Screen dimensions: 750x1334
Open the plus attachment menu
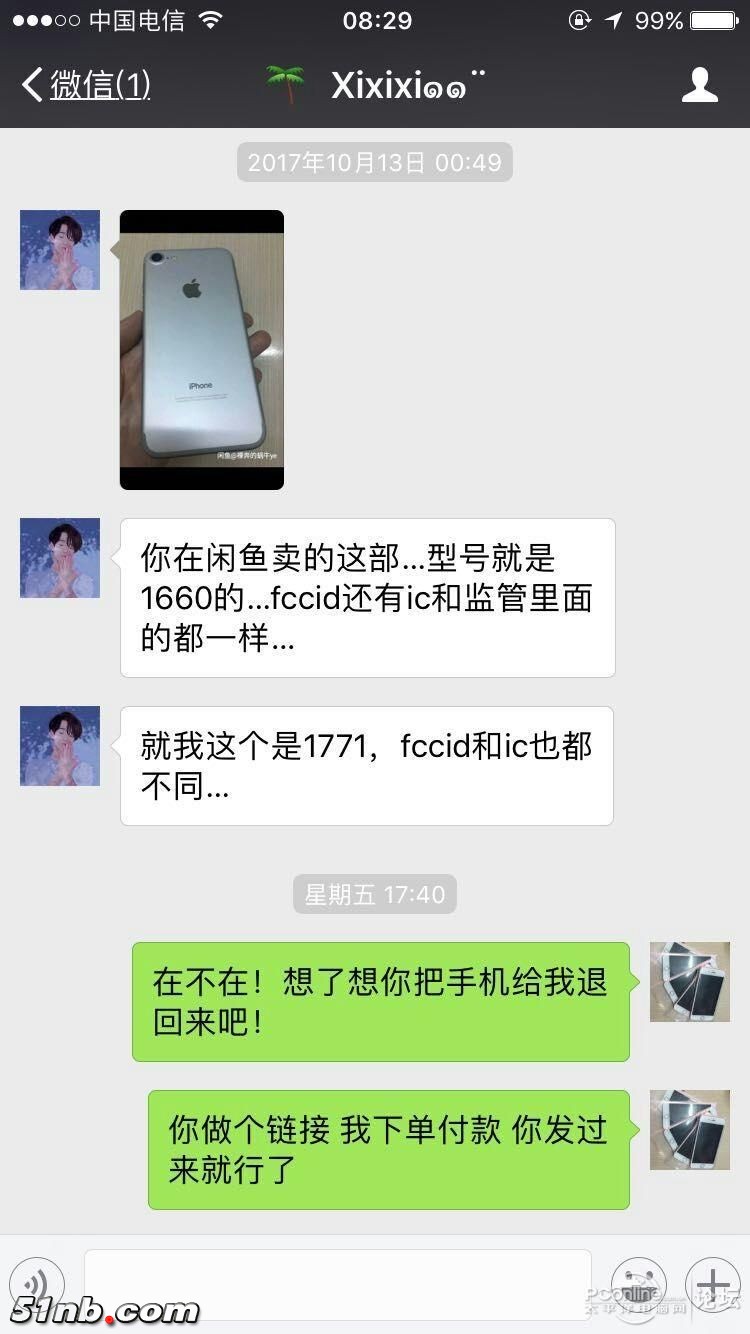712,1284
